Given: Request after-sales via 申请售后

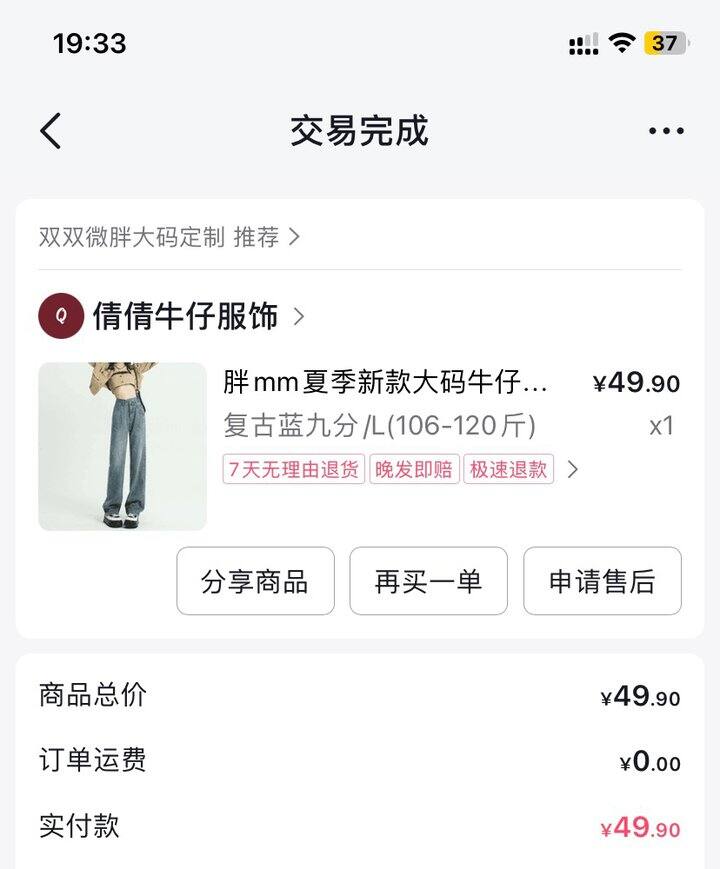Looking at the screenshot, I should click(x=602, y=581).
